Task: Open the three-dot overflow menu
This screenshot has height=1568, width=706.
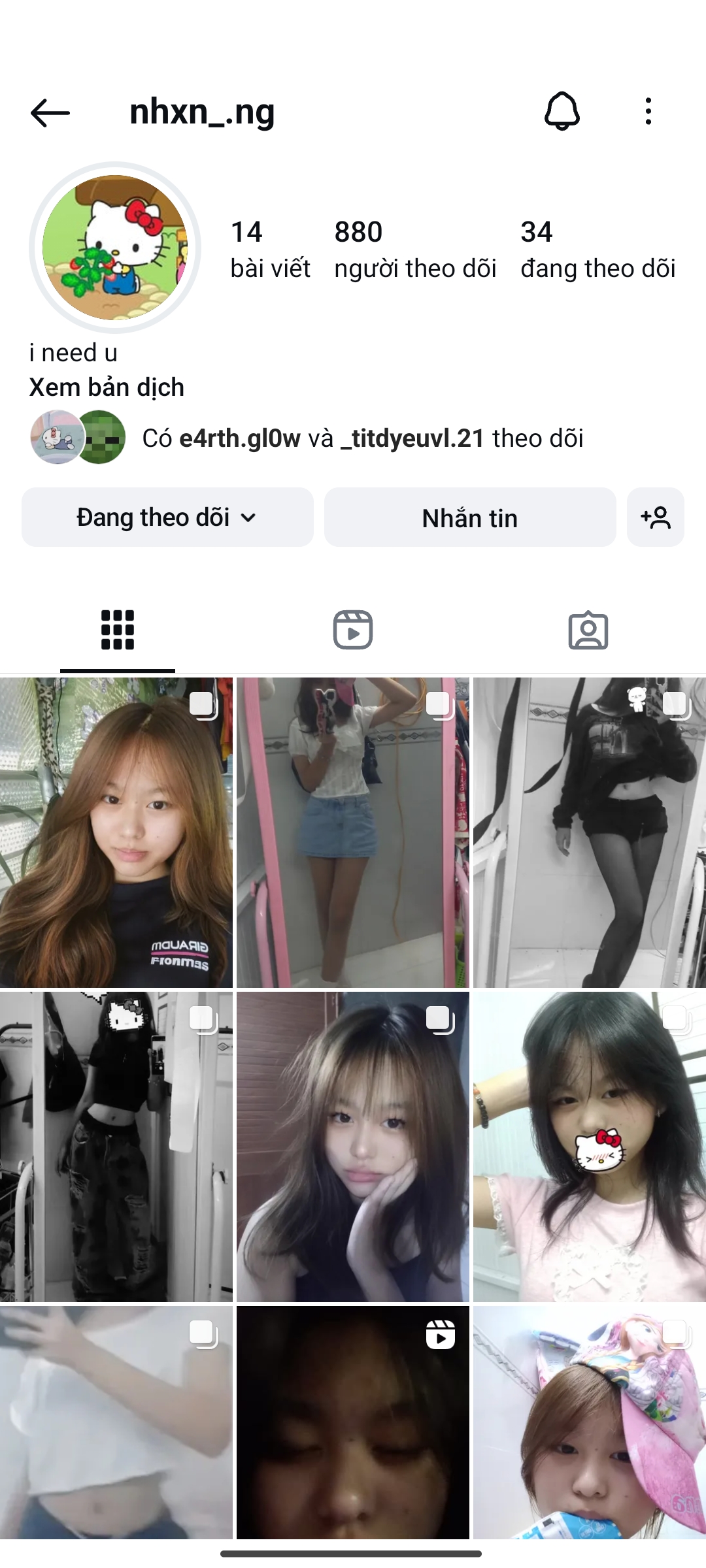Action: pos(648,111)
